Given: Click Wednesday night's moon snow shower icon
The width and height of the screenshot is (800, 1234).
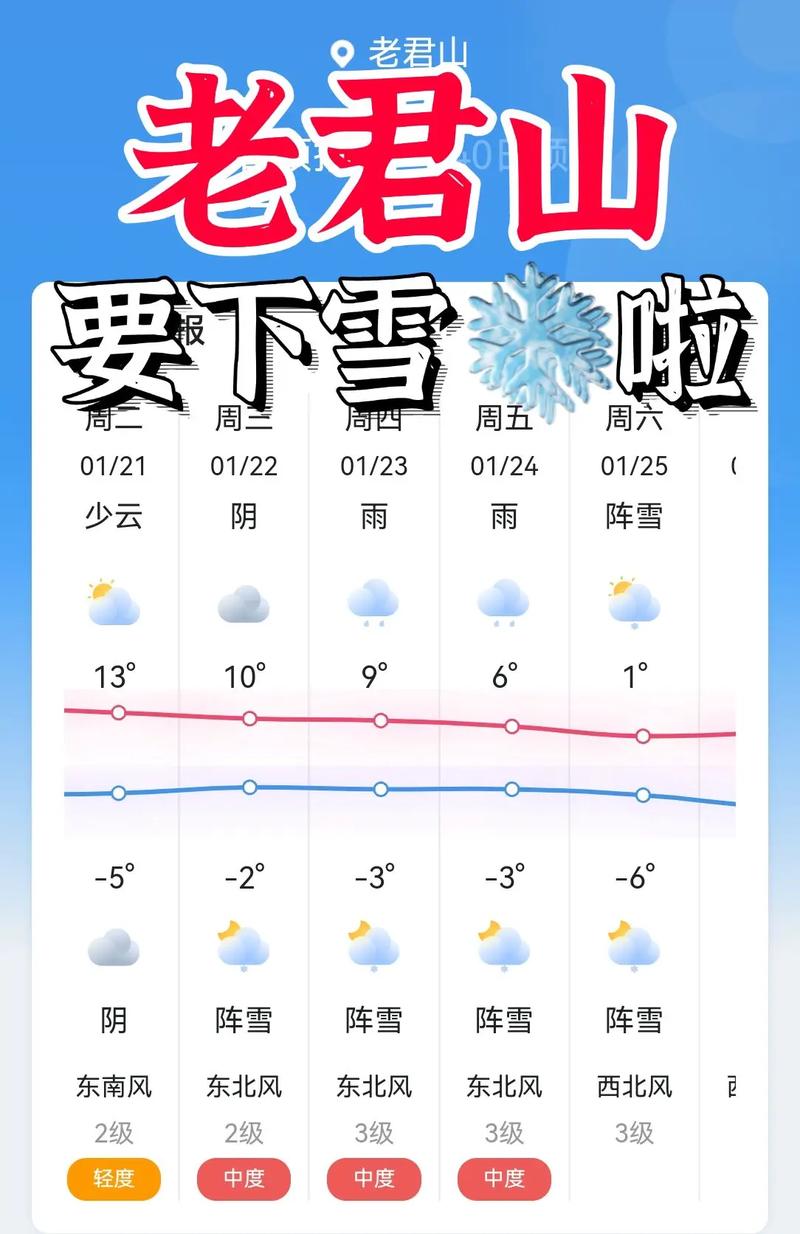Looking at the screenshot, I should click(x=243, y=944).
